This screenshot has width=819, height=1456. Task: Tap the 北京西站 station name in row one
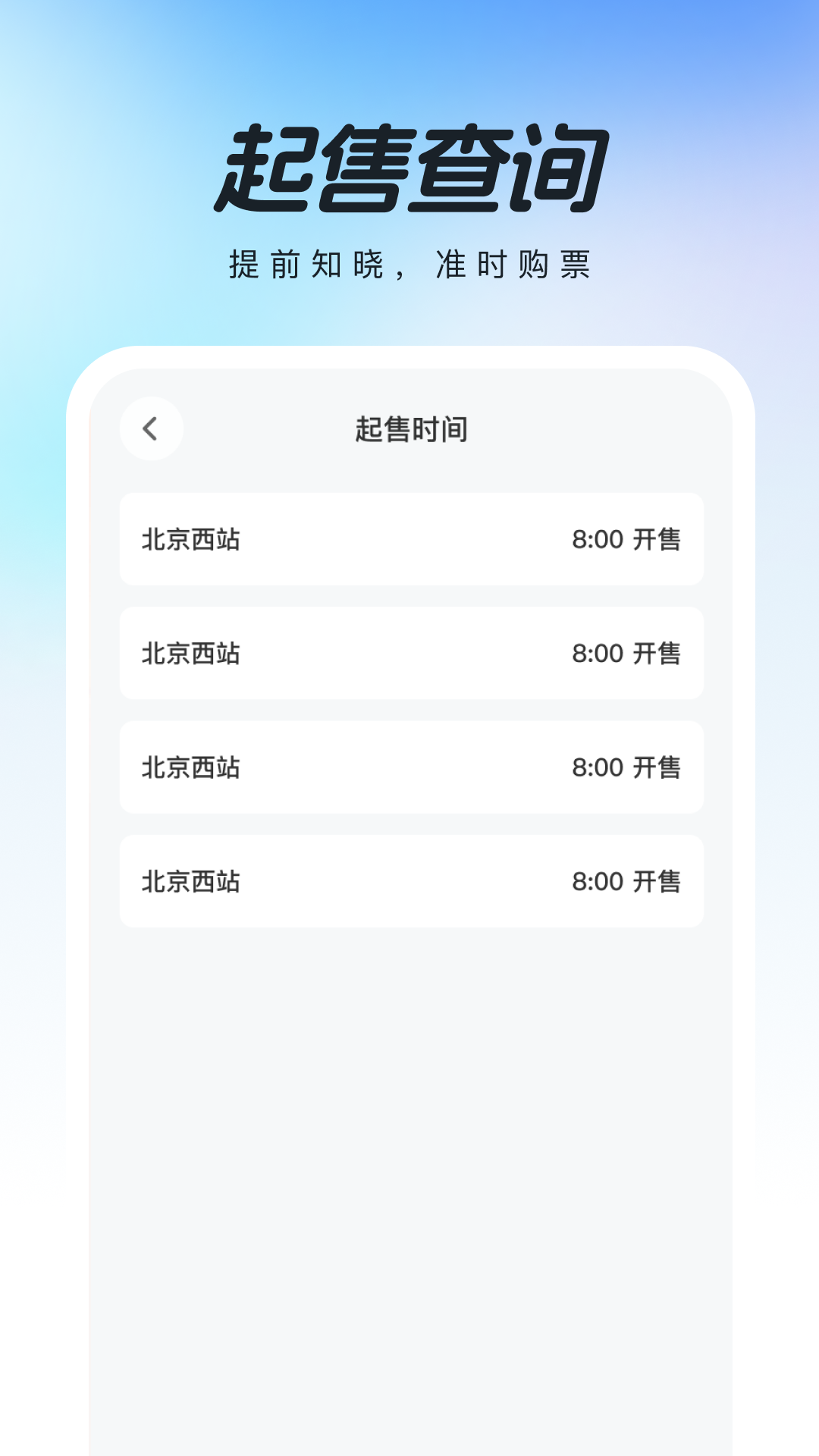[189, 540]
